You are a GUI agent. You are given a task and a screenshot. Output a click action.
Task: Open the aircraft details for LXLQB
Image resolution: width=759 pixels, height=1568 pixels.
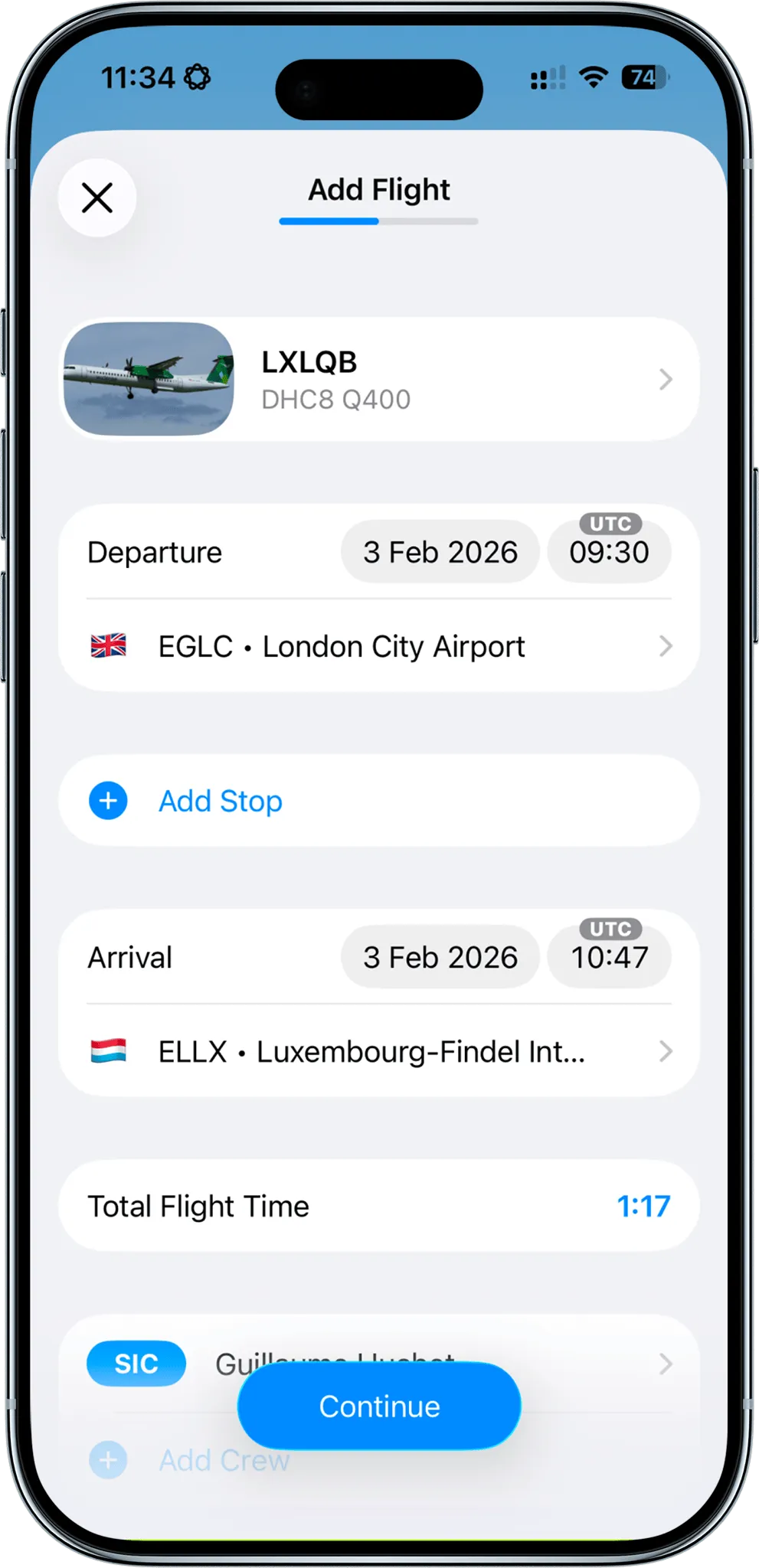point(379,378)
